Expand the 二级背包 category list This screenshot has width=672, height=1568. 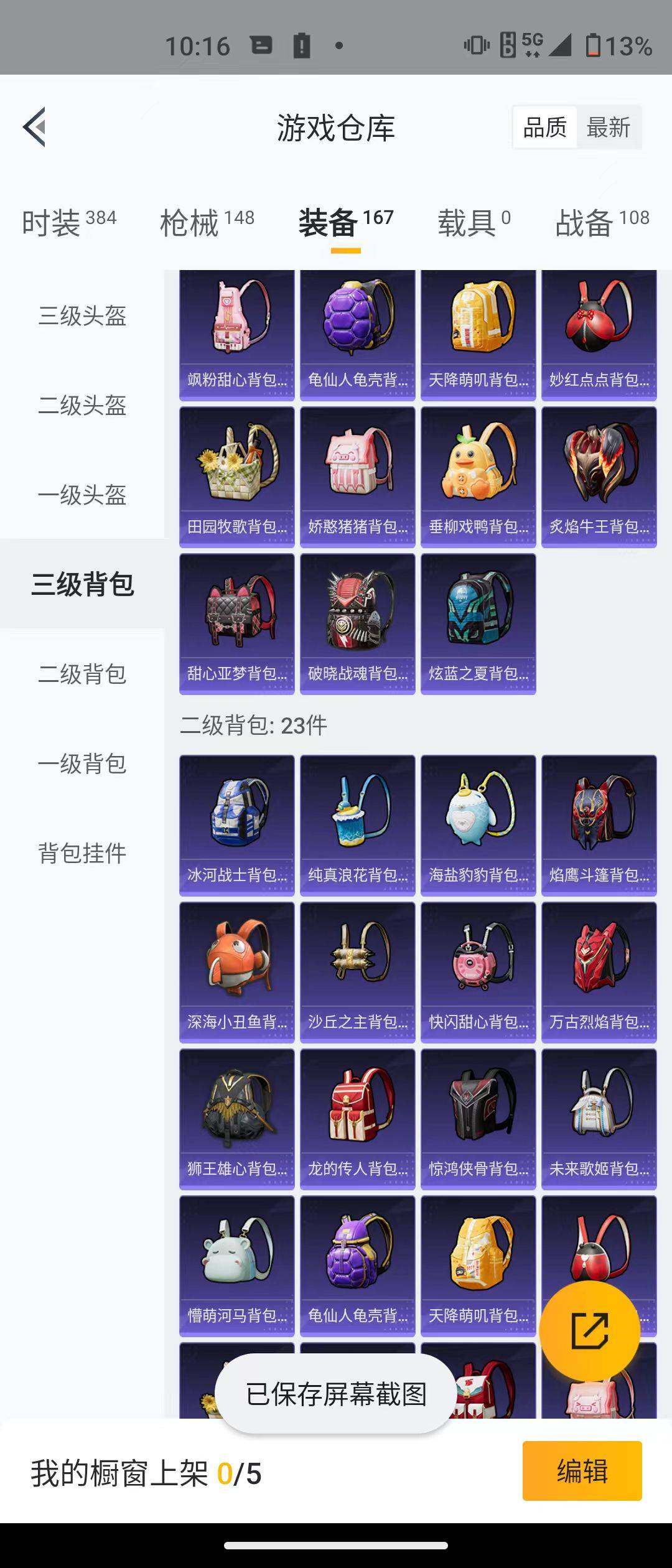point(81,673)
